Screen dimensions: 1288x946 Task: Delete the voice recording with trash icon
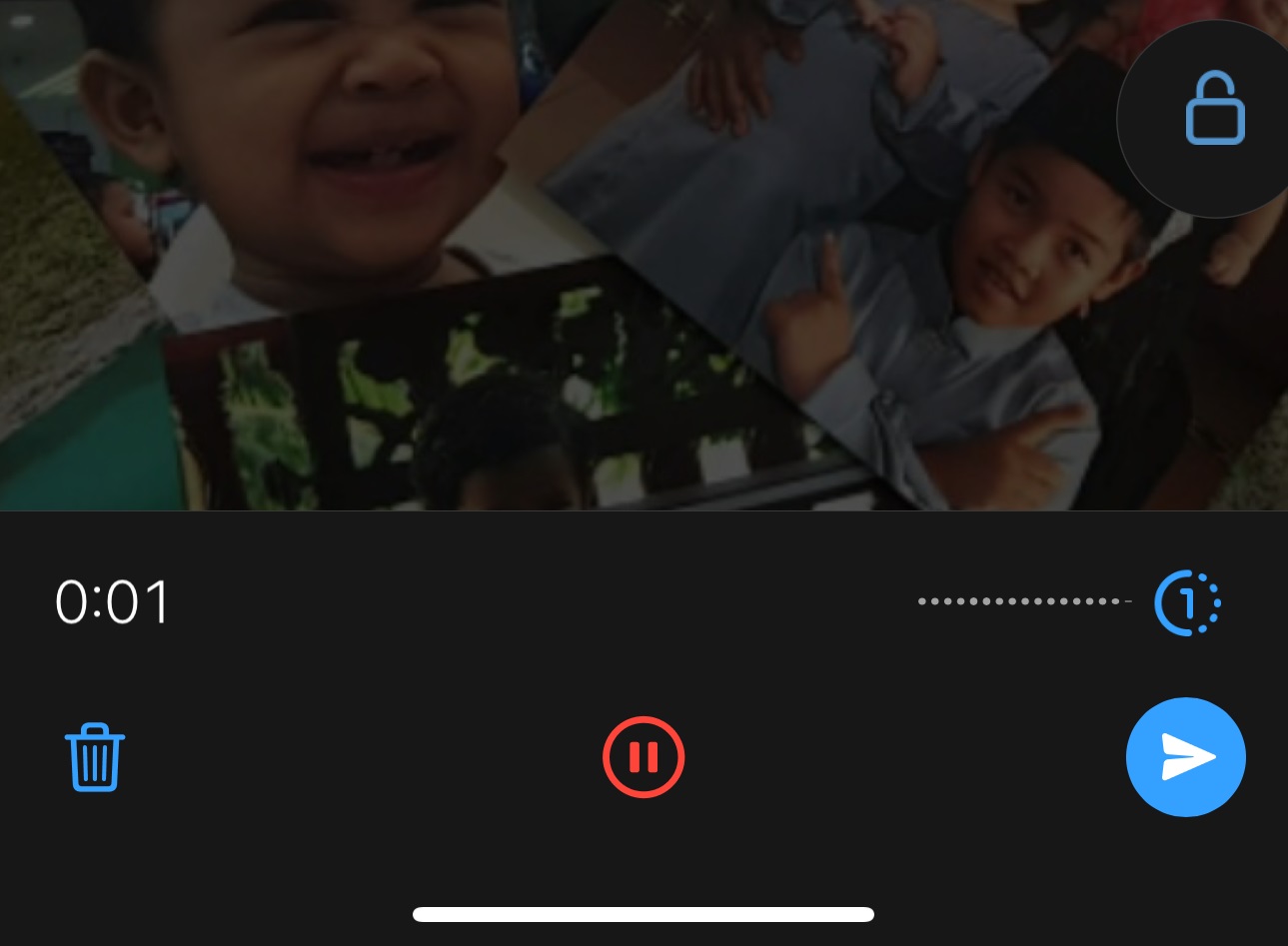[95, 757]
